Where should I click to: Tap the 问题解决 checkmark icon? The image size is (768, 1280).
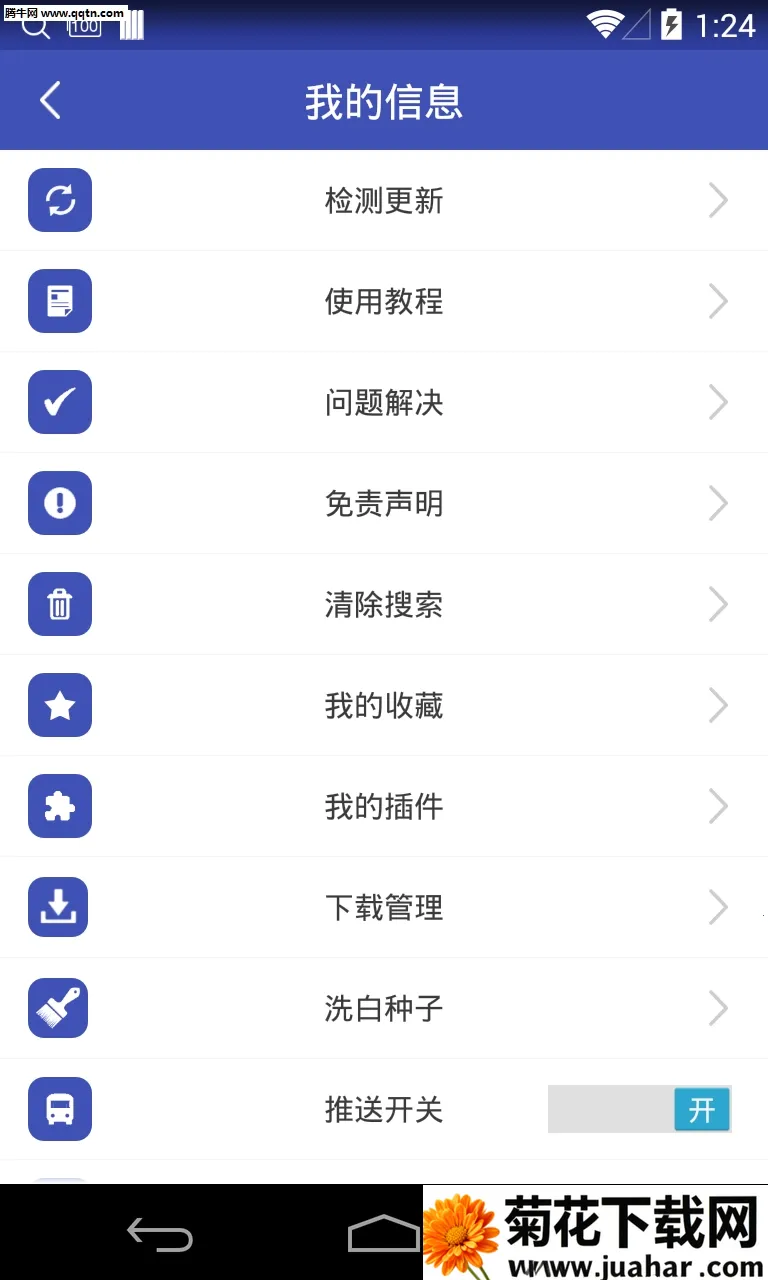[59, 402]
